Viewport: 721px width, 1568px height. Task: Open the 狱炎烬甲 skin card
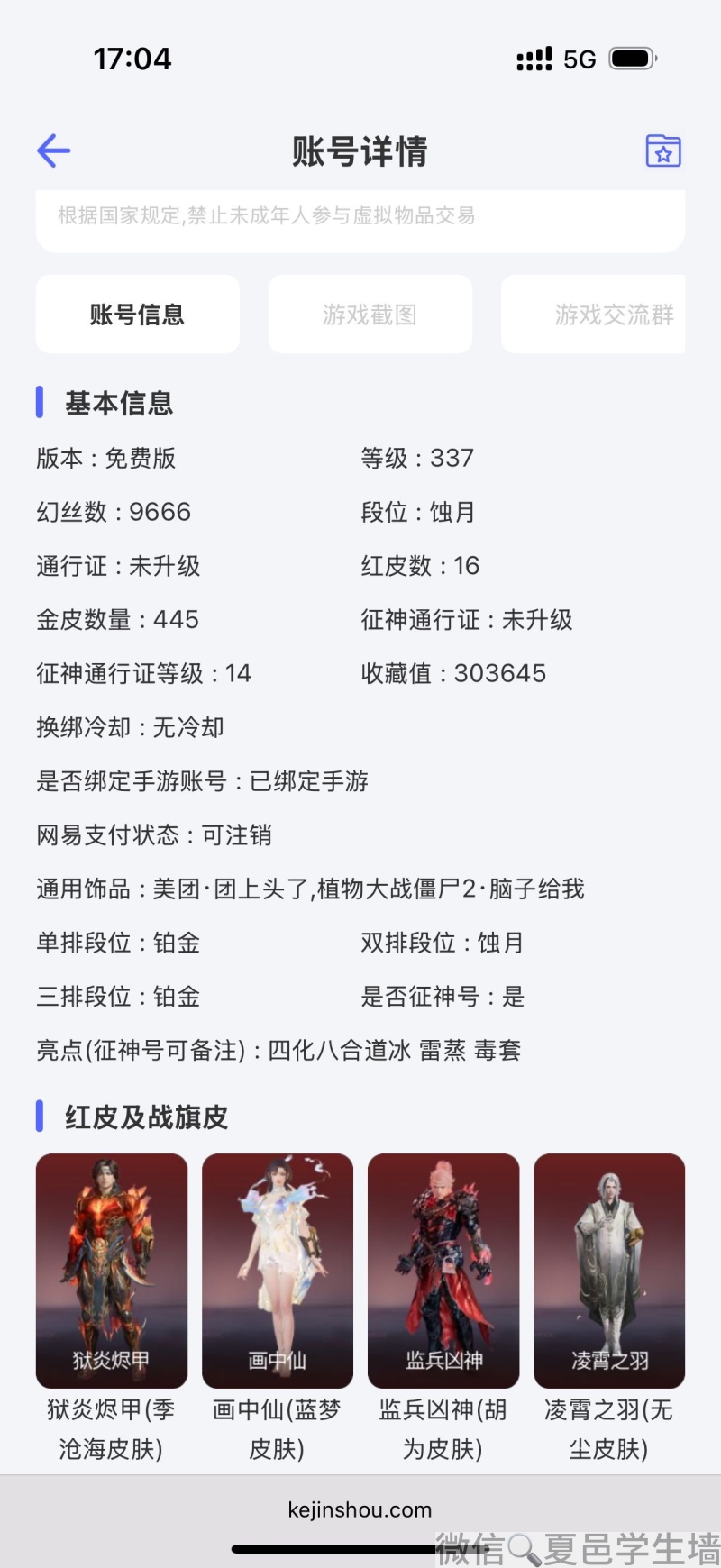tap(112, 1271)
